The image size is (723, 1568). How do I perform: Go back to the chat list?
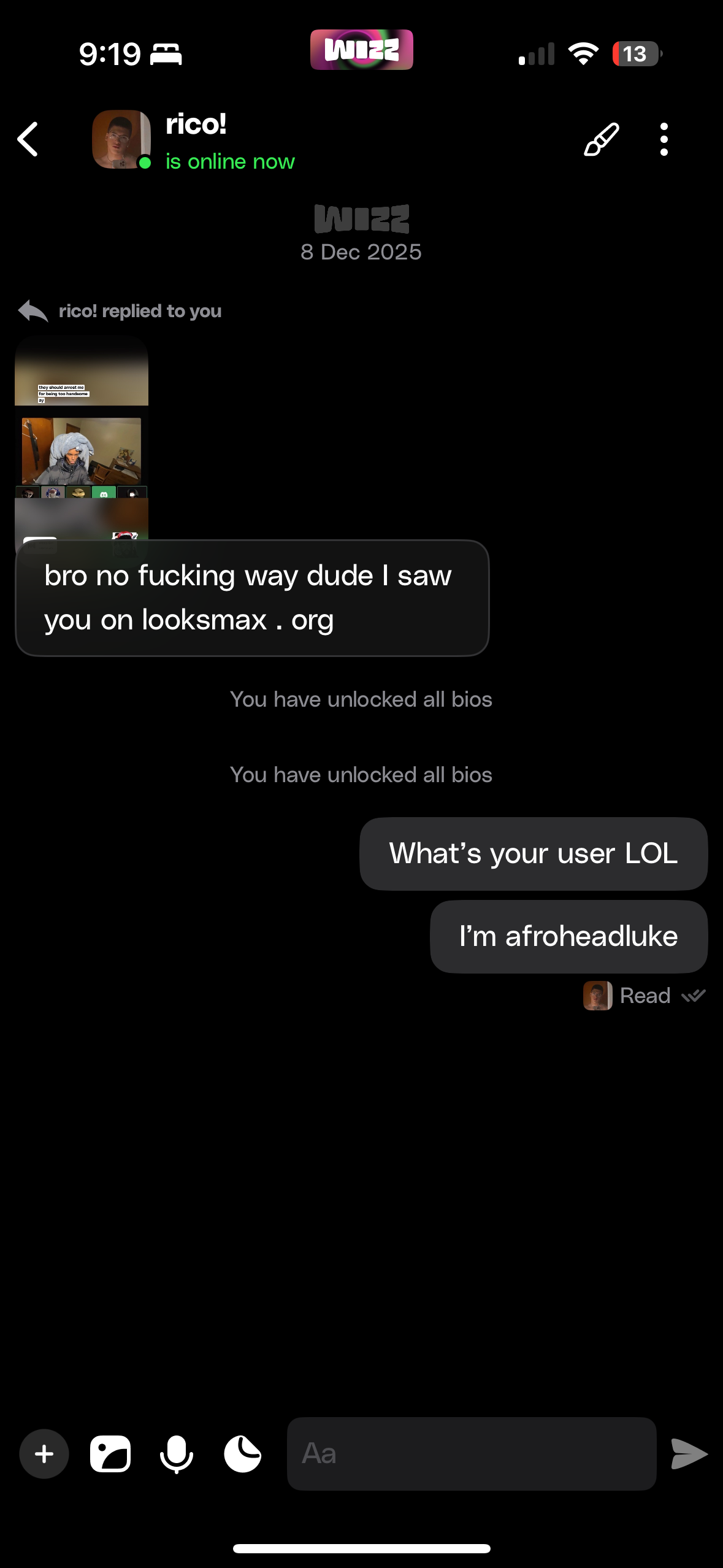tap(28, 139)
